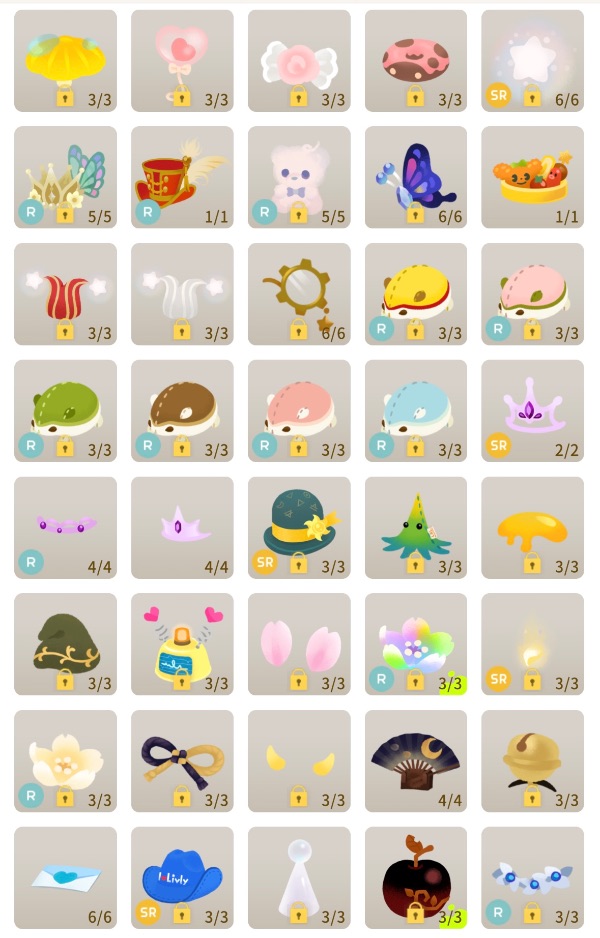Choose the SR glowing star item
Viewport: 600px width, 938px height.
(532, 60)
